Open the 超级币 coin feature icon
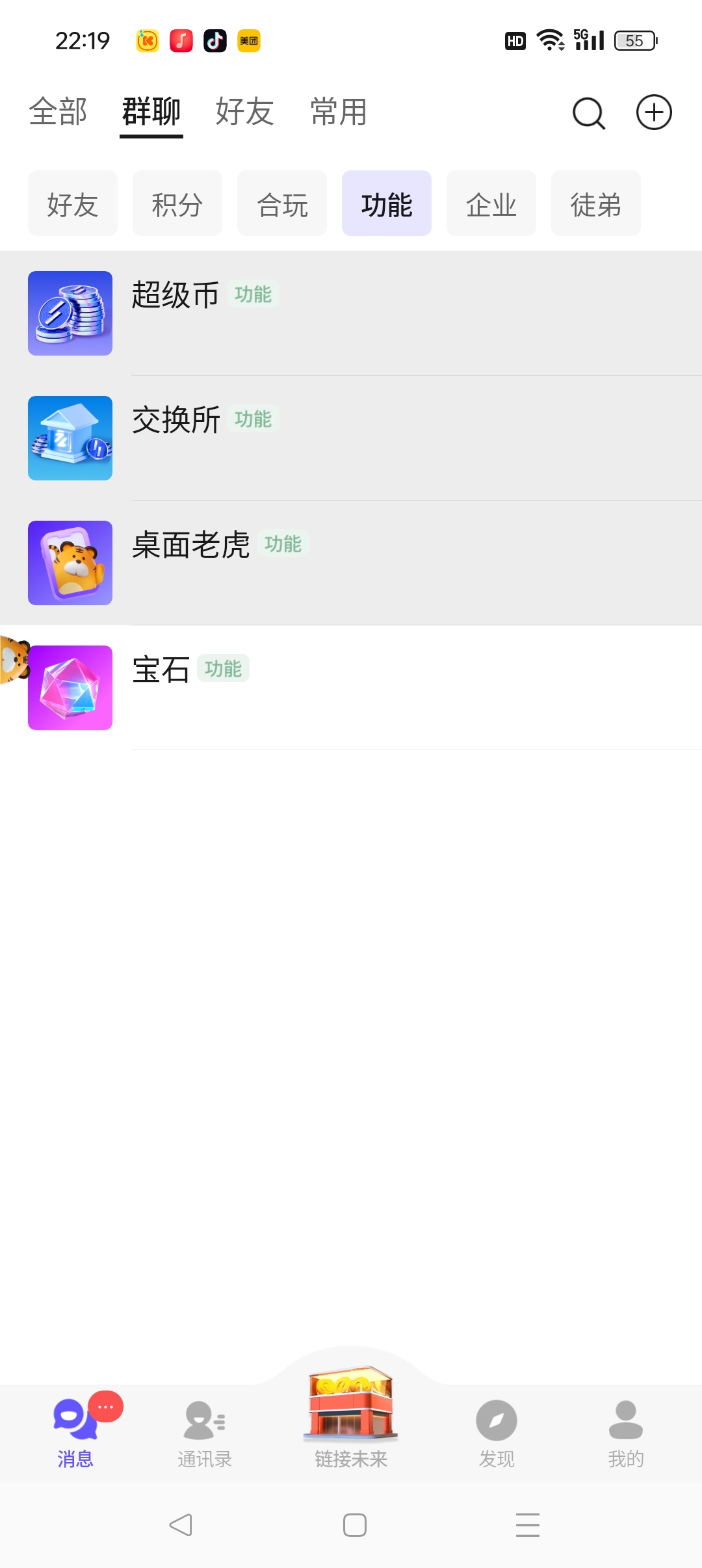Screen dimensions: 702x1568 (70, 313)
